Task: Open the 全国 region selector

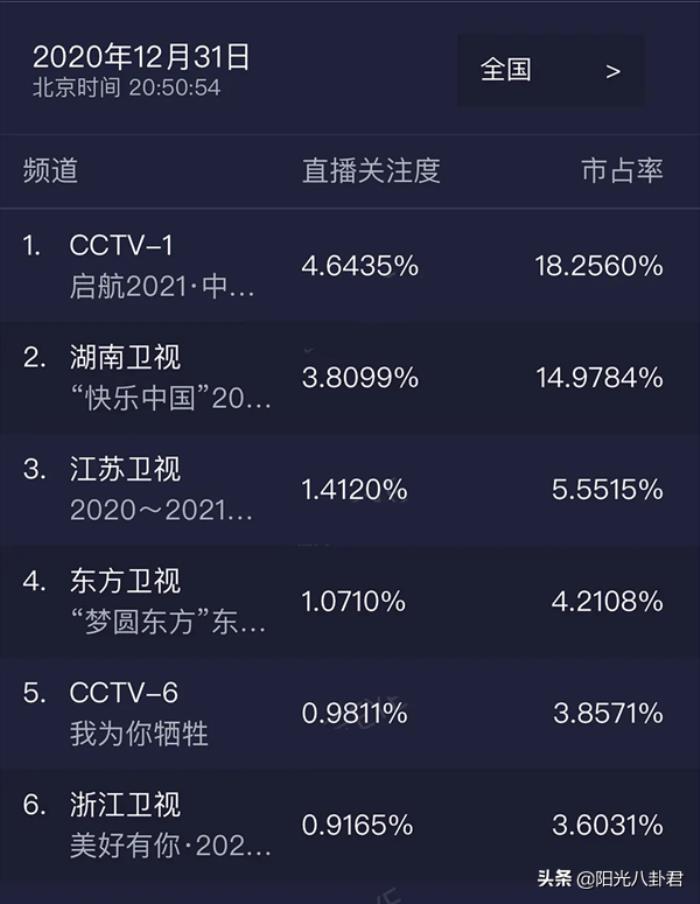Action: pyautogui.click(x=550, y=71)
